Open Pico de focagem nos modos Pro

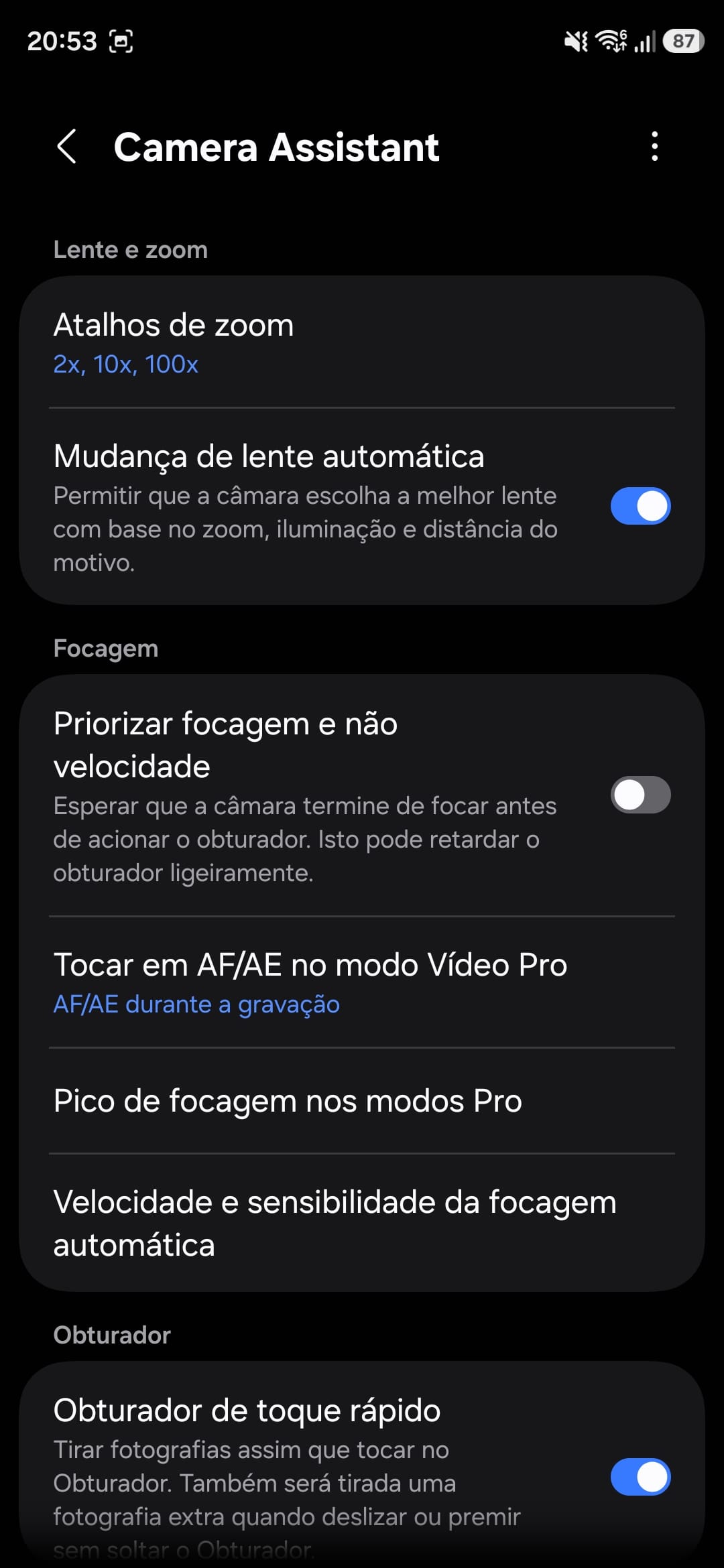pyautogui.click(x=362, y=1101)
